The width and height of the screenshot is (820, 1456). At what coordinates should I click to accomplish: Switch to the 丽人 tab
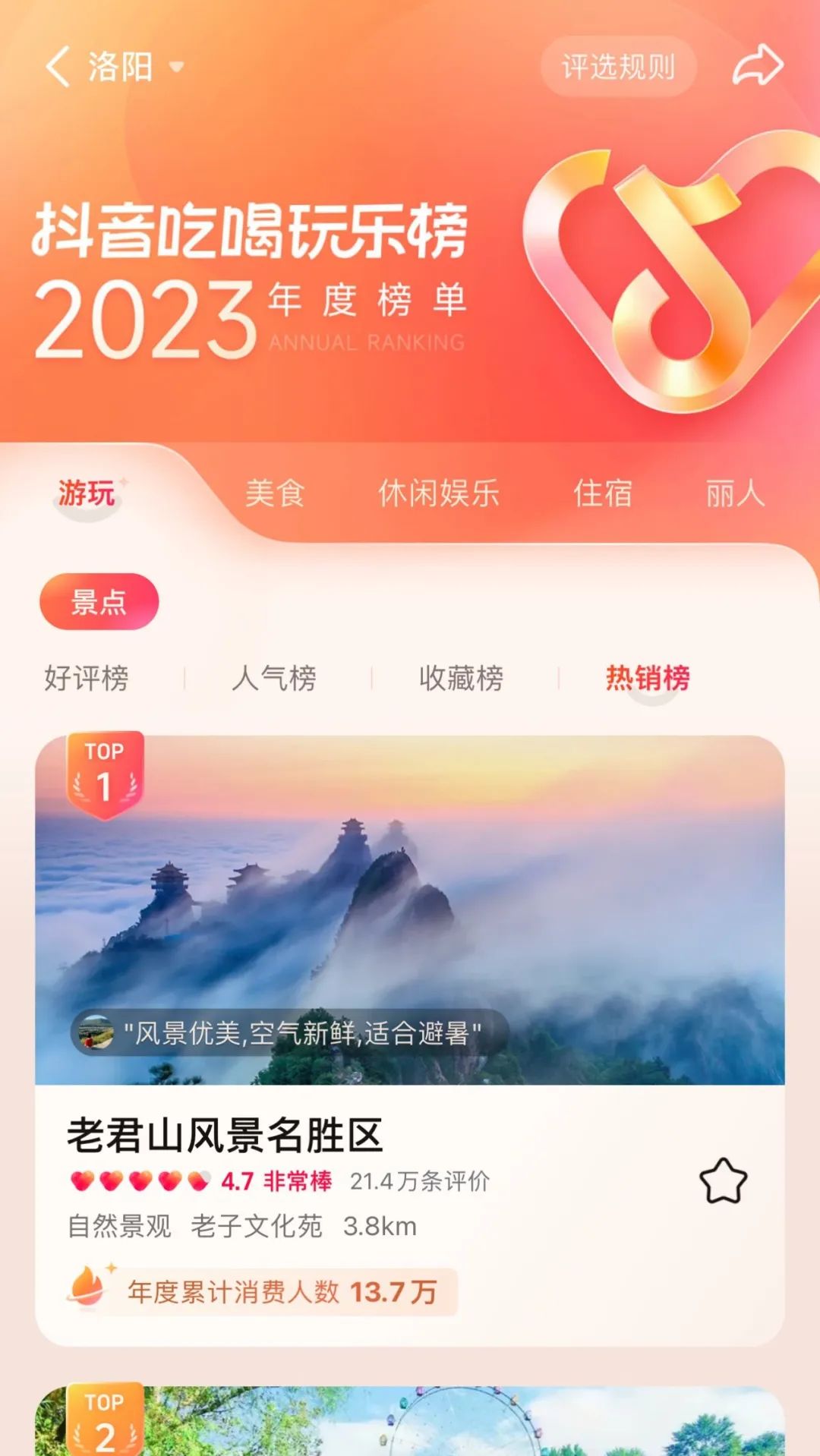click(x=735, y=493)
